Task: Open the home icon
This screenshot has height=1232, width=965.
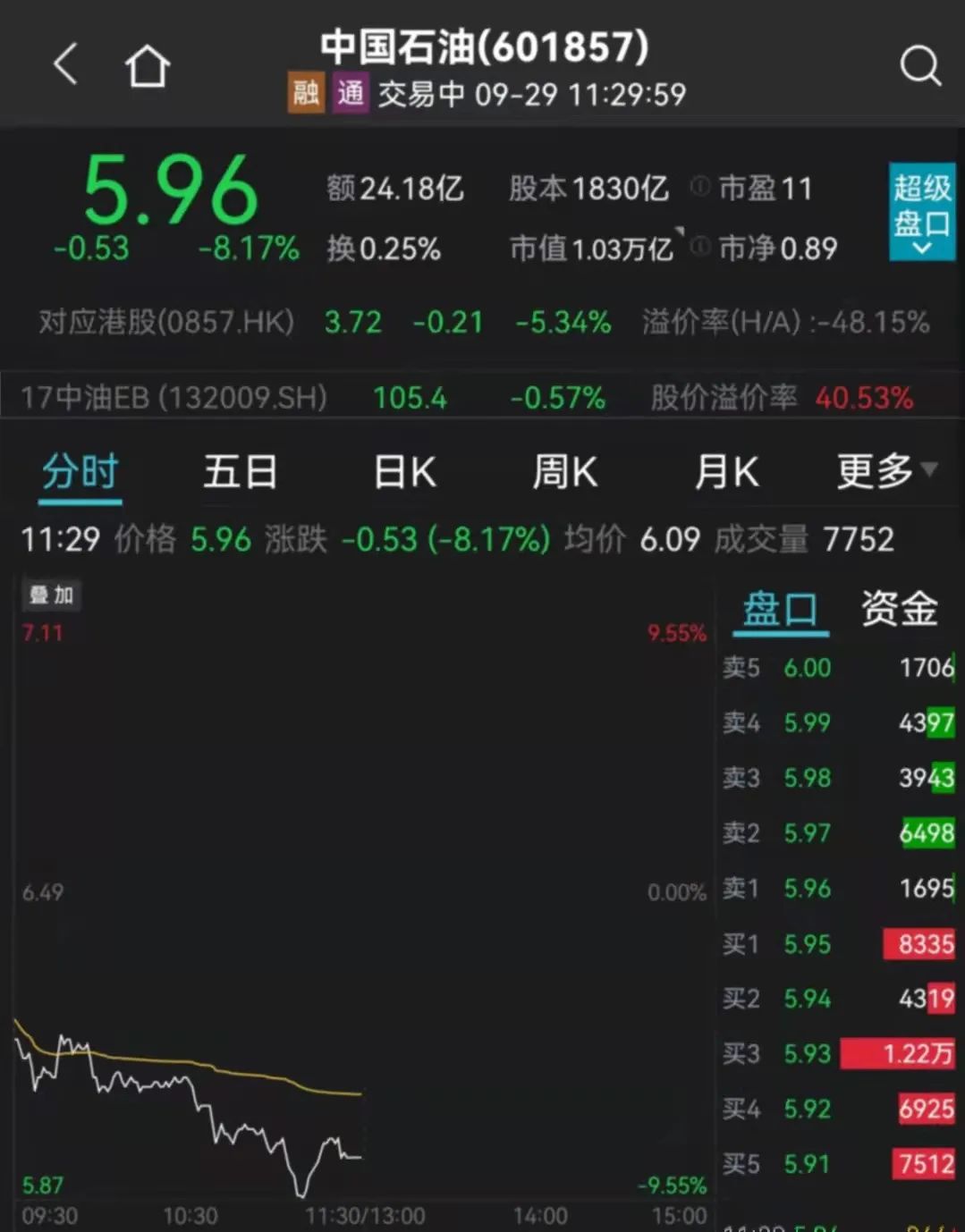Action: tap(148, 66)
